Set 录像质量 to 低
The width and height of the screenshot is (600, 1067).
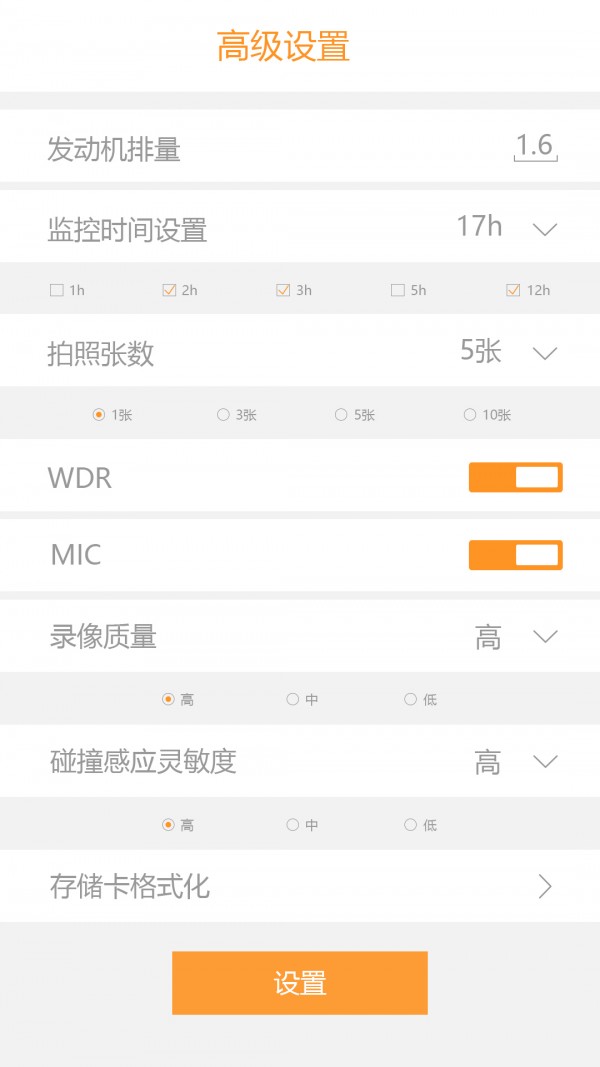point(411,700)
